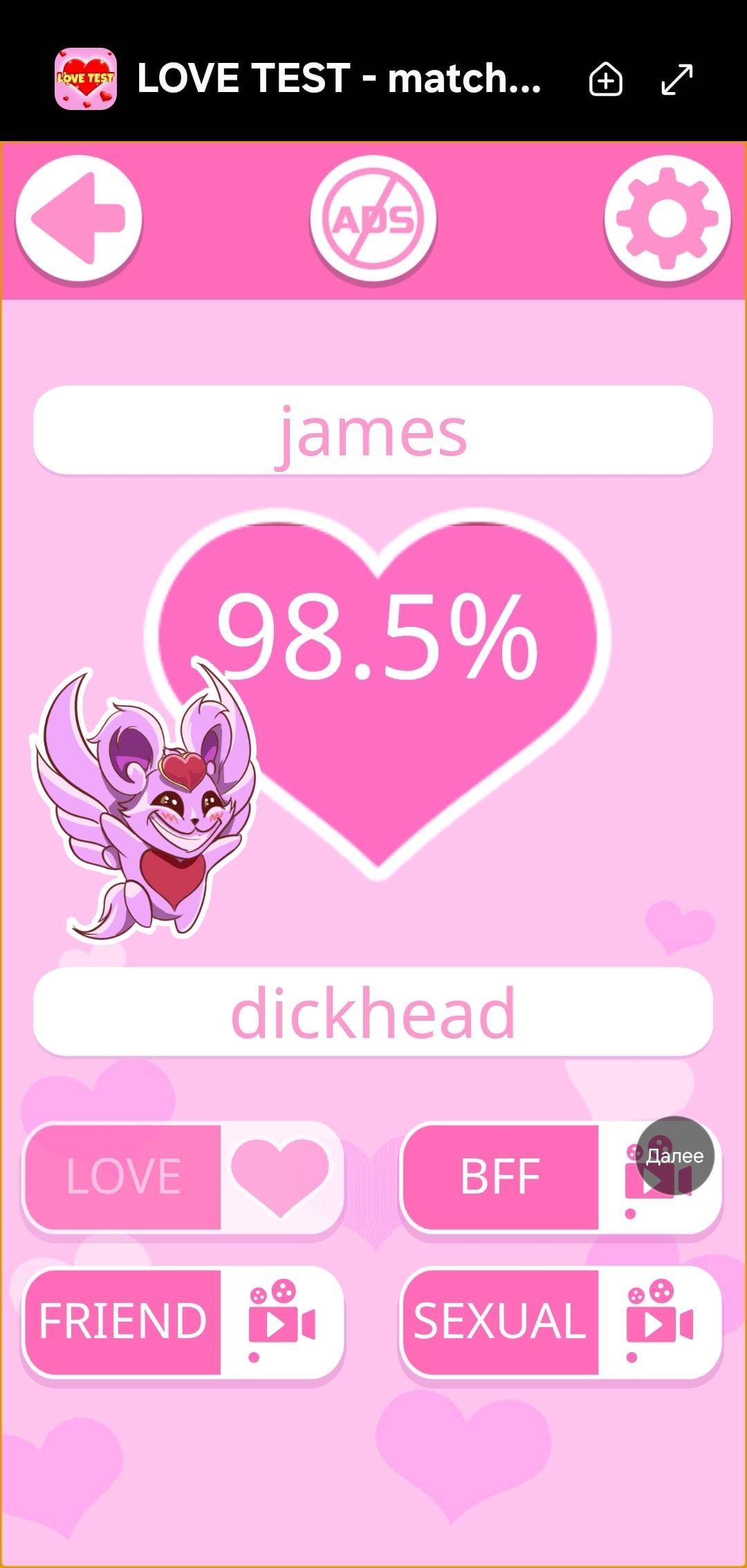Pick the SEXUAL test mode

point(560,1322)
